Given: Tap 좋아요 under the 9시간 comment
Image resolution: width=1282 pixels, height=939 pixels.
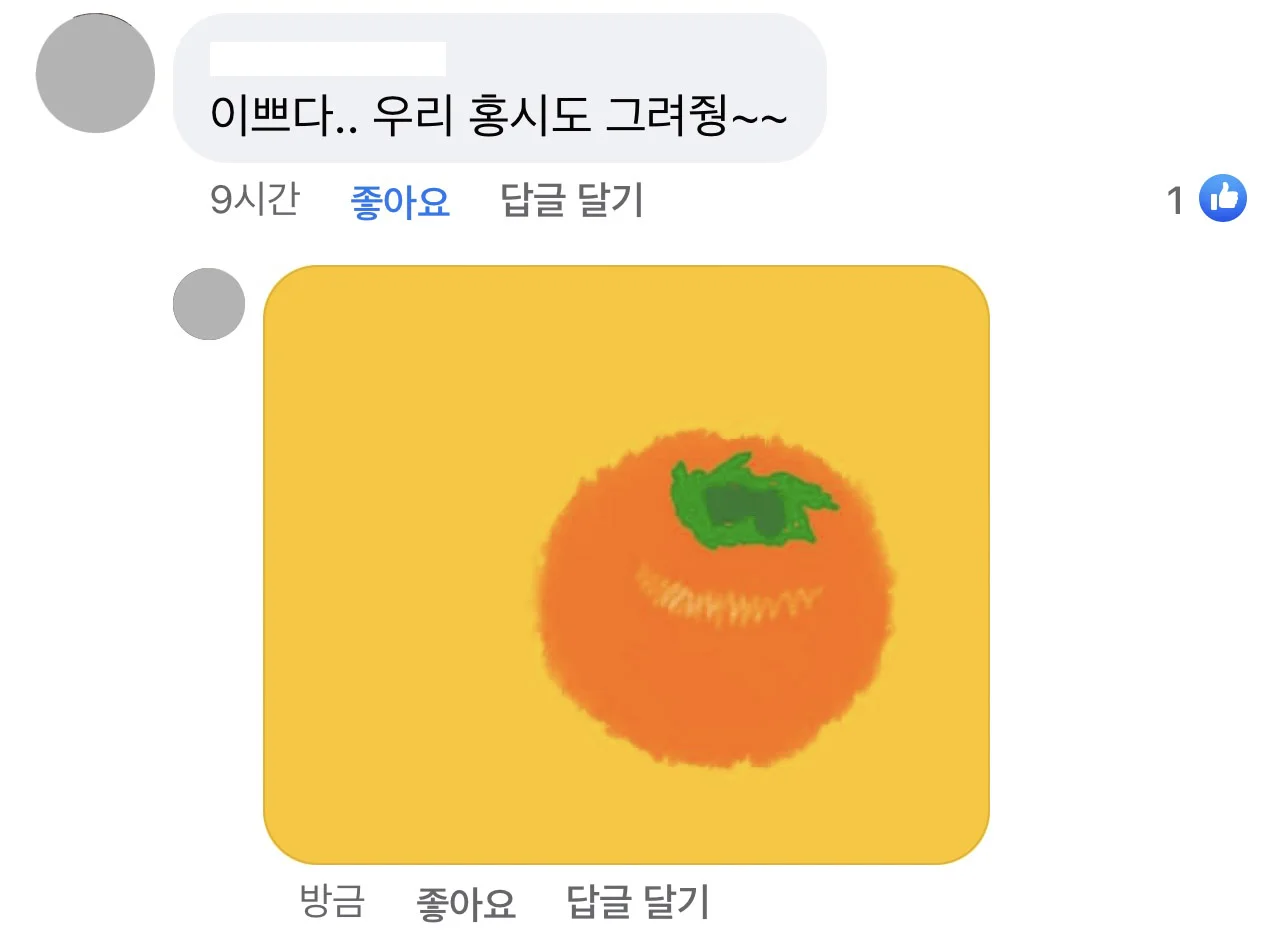Looking at the screenshot, I should point(400,201).
